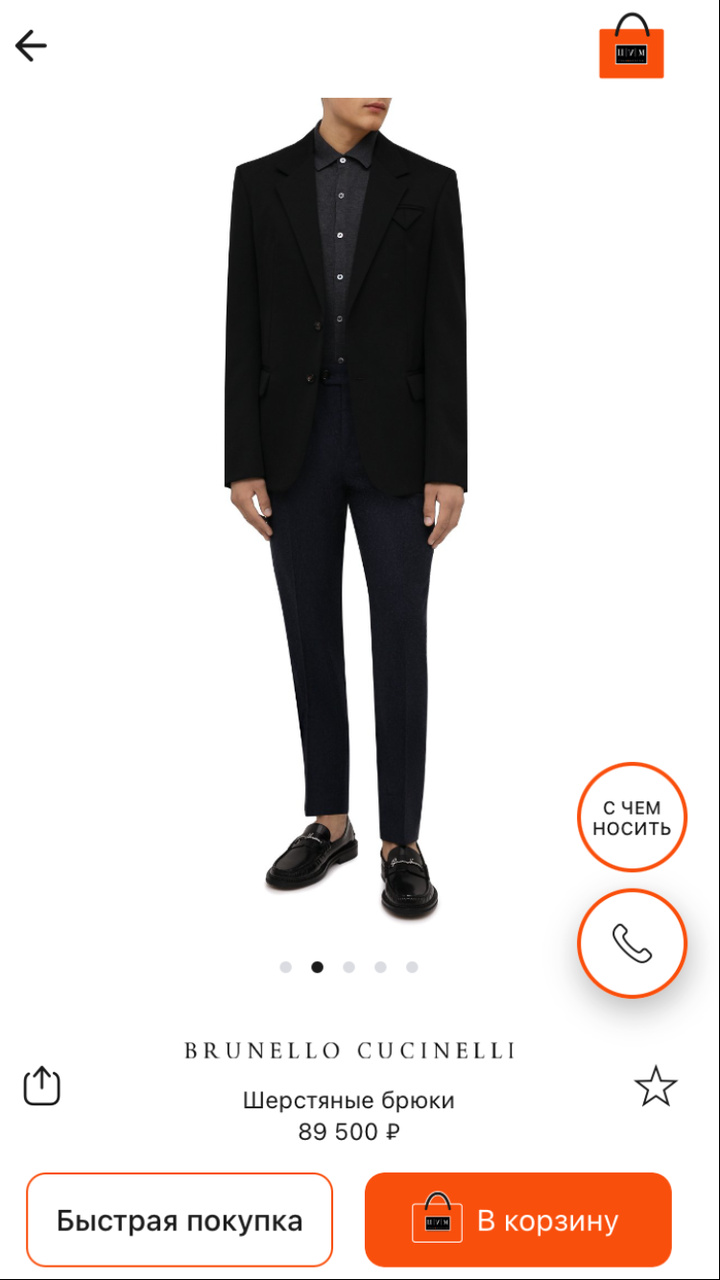Go back using the arrow icon
Image resolution: width=720 pixels, height=1280 pixels.
31,45
